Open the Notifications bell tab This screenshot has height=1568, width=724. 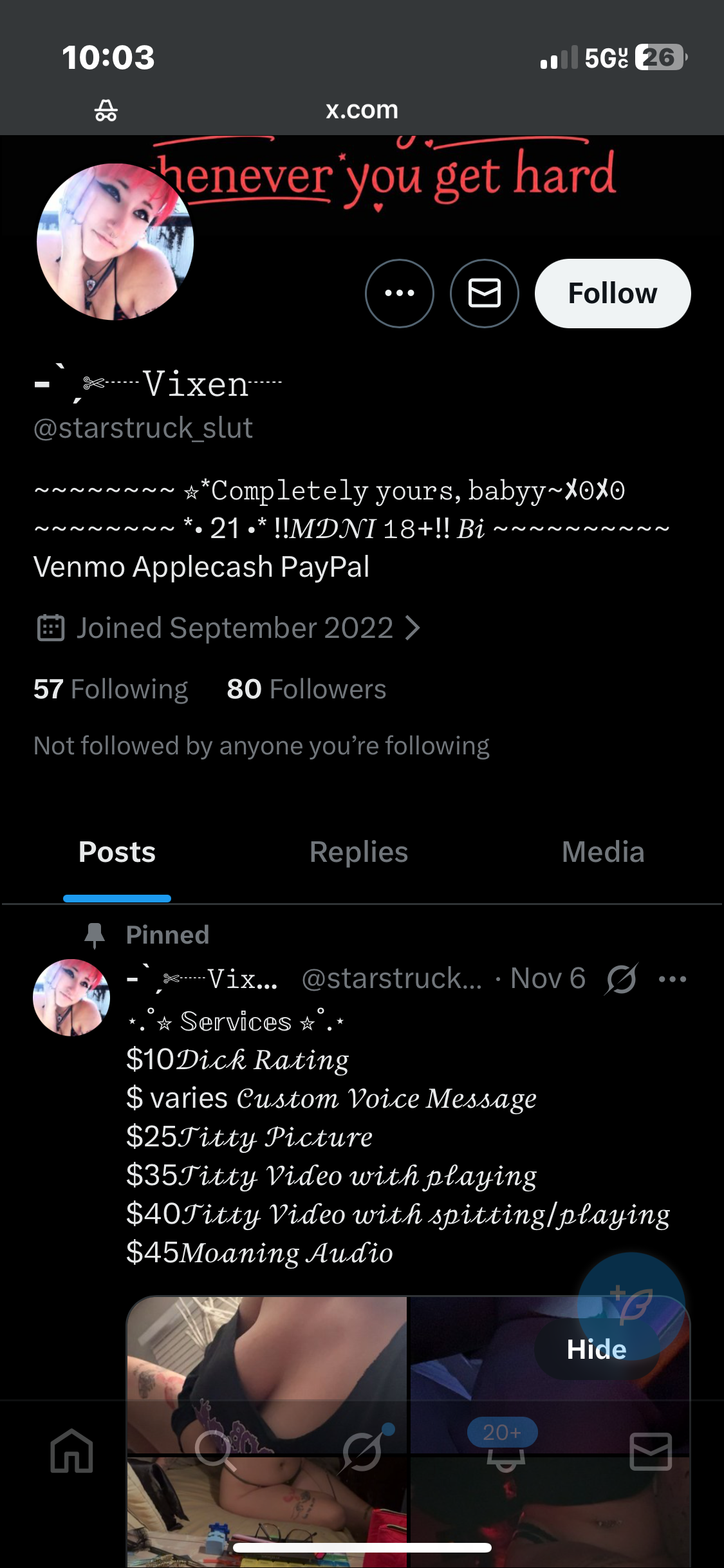click(505, 1452)
